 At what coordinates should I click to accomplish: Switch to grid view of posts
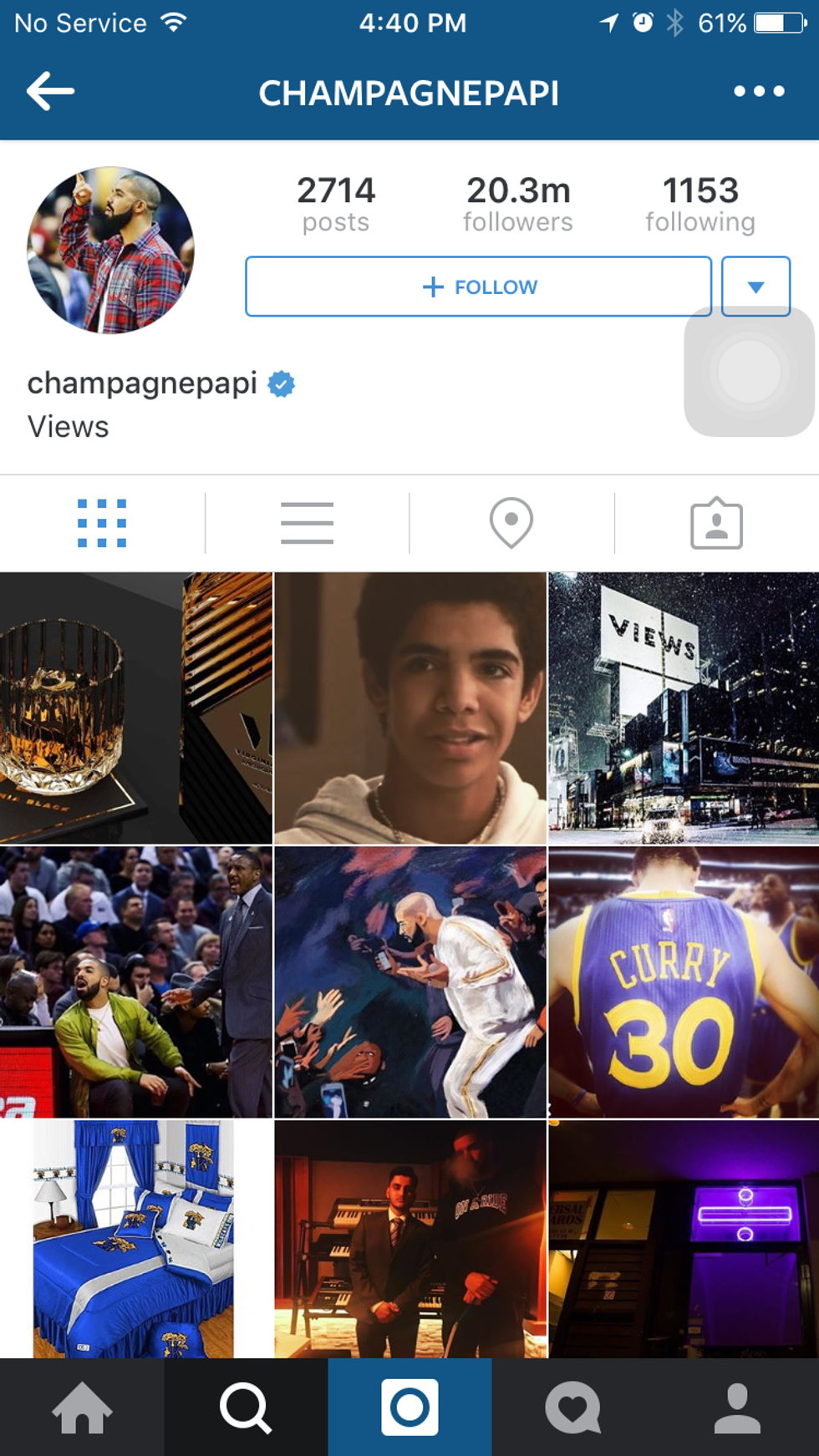(x=102, y=524)
